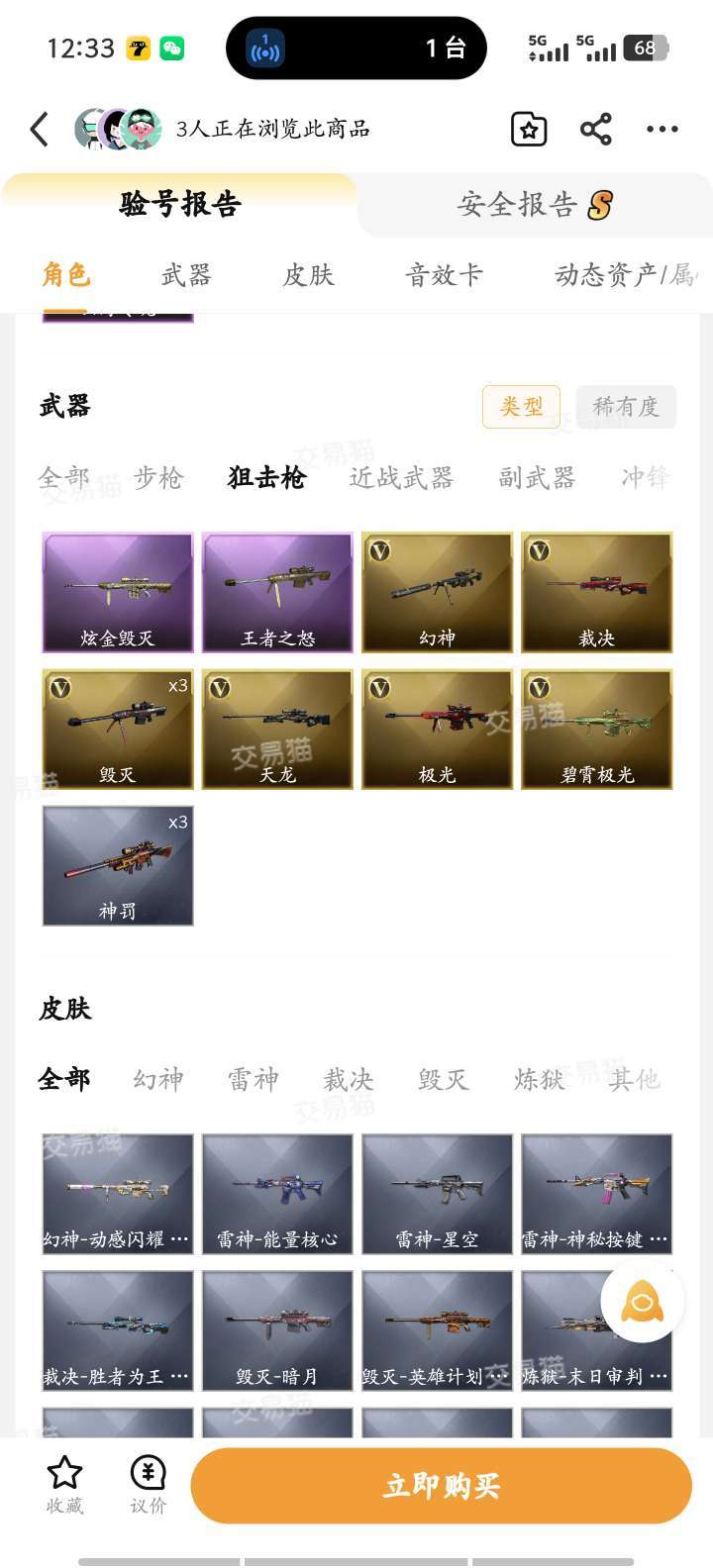Share this product listing

pyautogui.click(x=596, y=130)
